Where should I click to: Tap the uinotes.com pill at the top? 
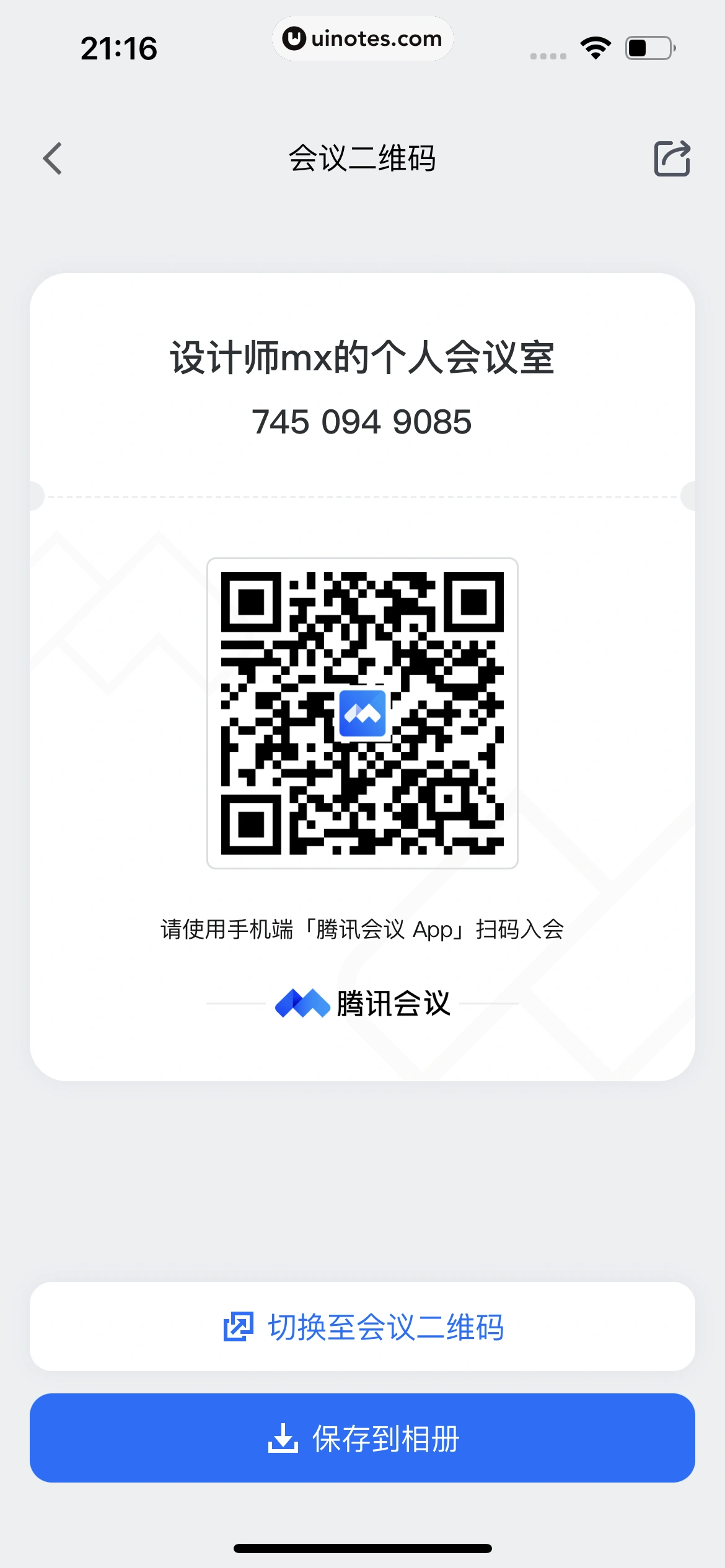click(x=362, y=38)
